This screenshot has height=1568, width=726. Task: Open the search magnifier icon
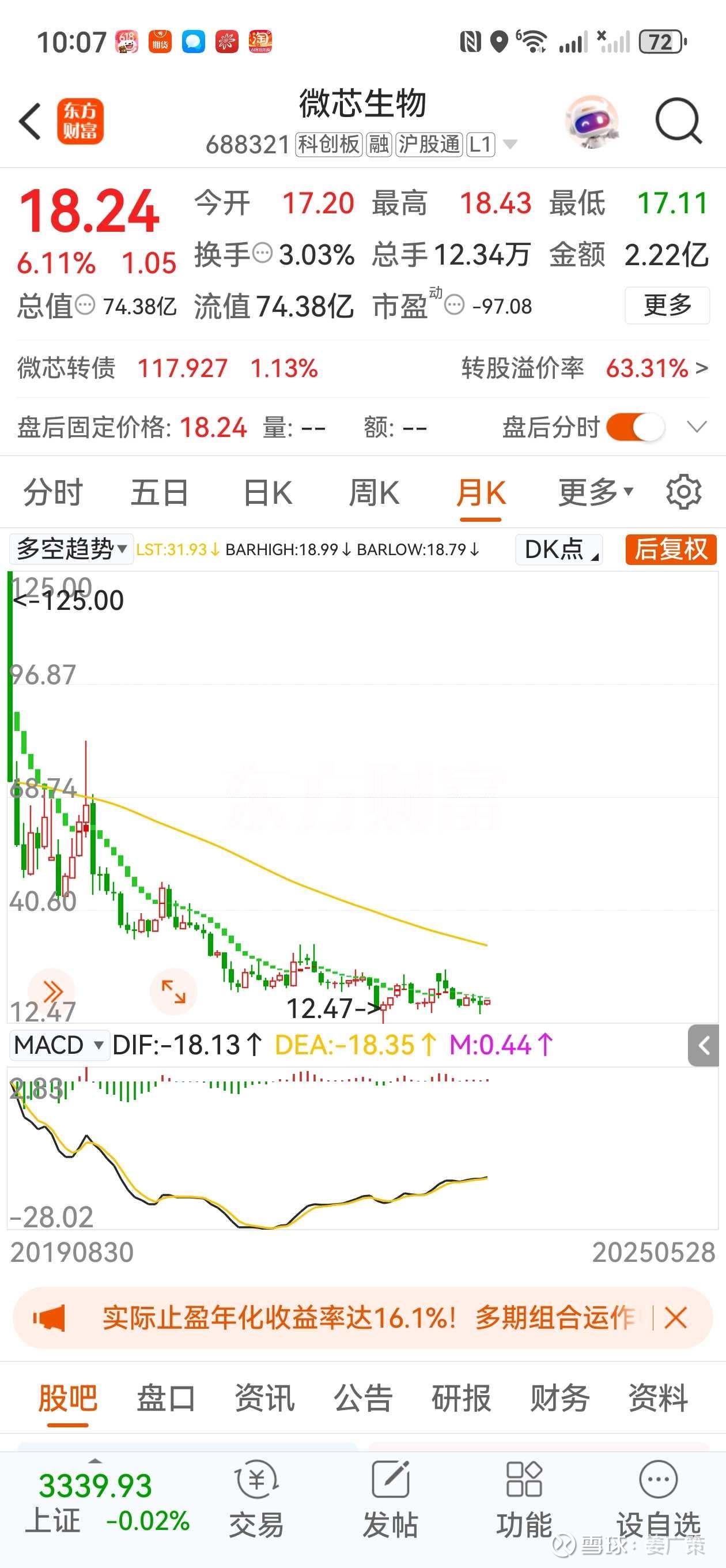pyautogui.click(x=679, y=120)
